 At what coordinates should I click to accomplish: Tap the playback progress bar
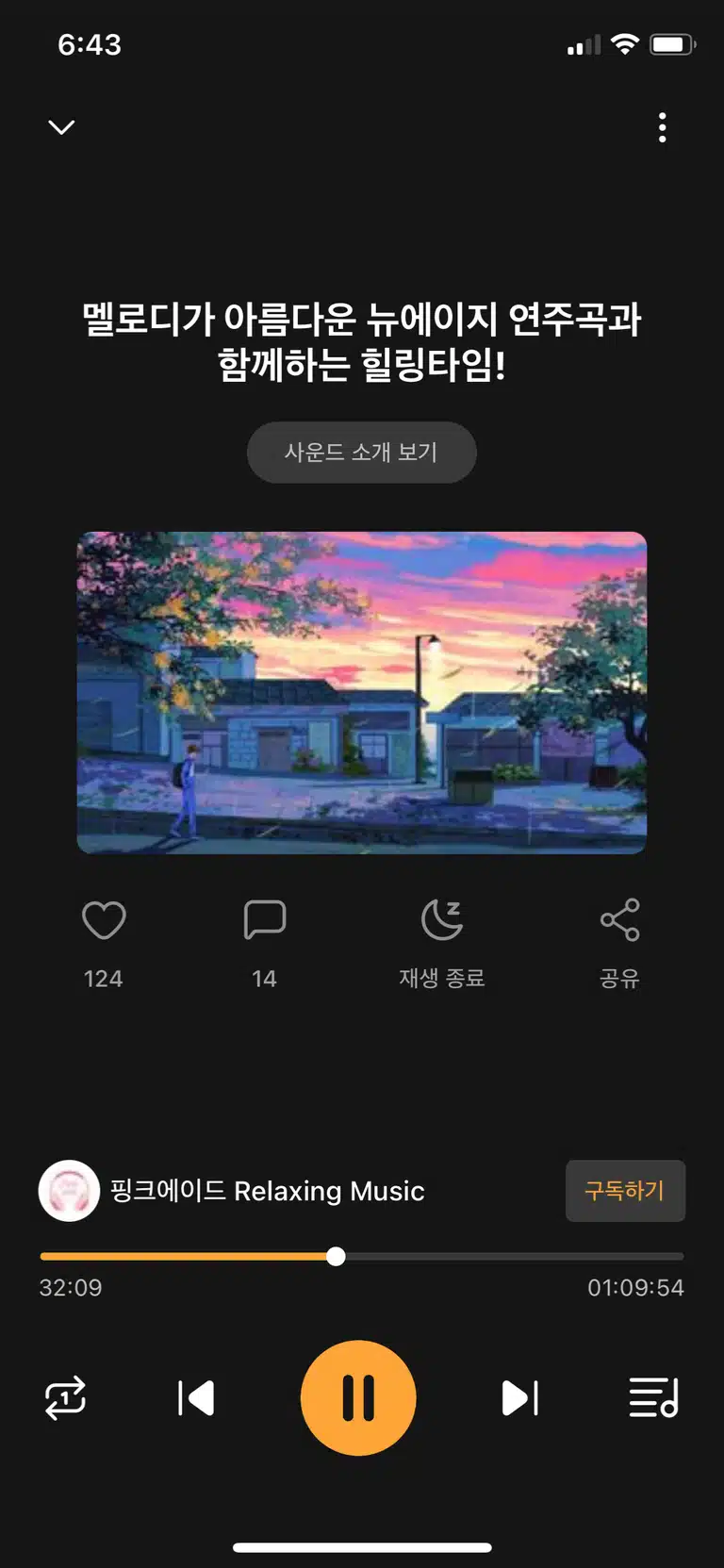(x=362, y=1257)
